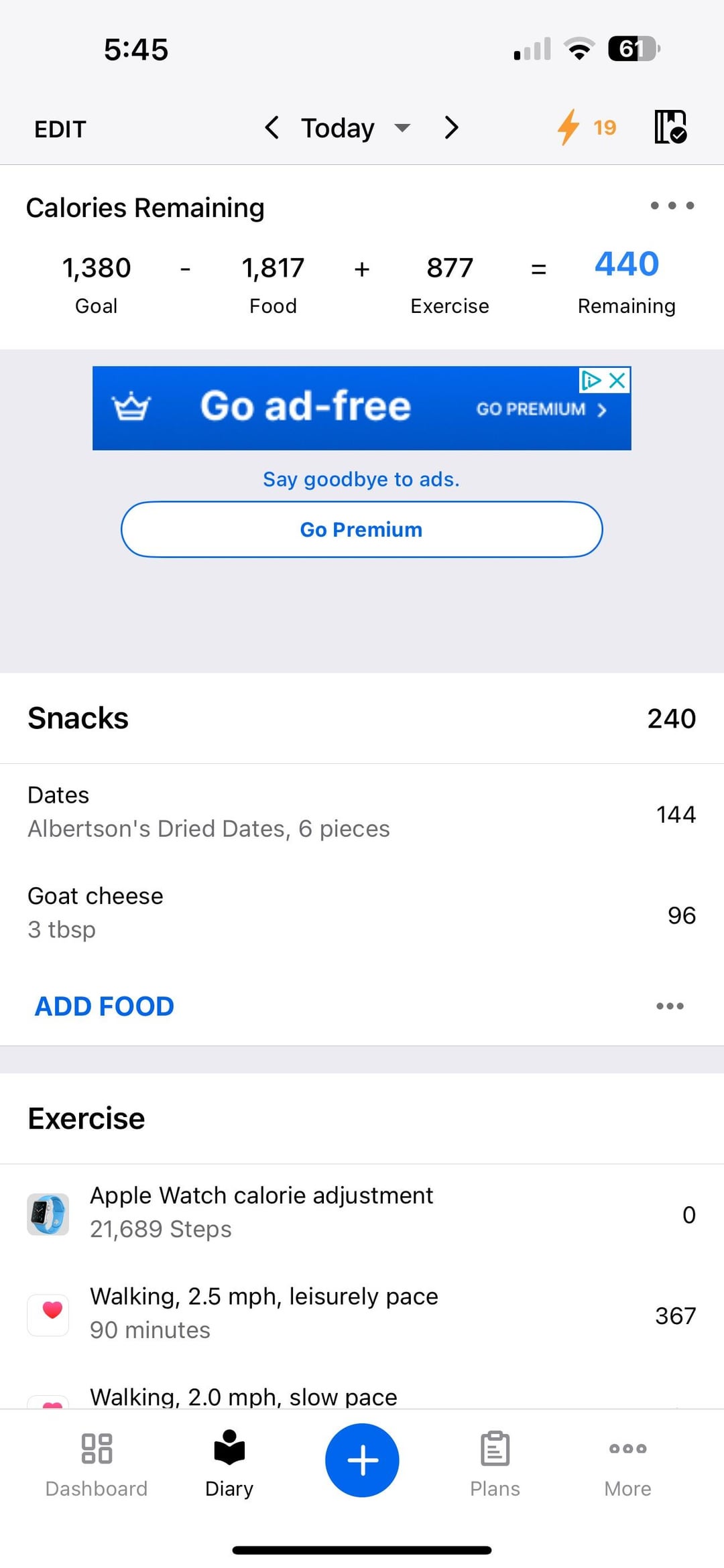Open the More tab
This screenshot has width=724, height=1568.
(x=627, y=1464)
